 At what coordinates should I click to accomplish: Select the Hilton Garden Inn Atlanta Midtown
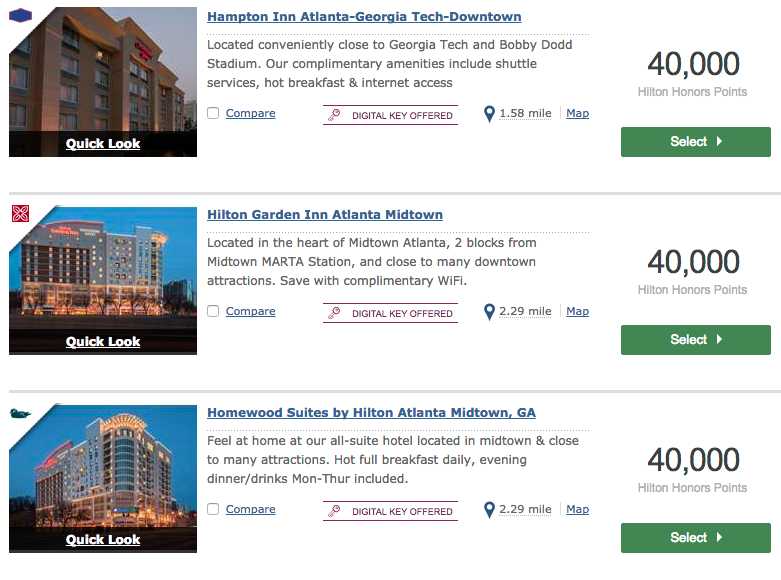pos(696,340)
